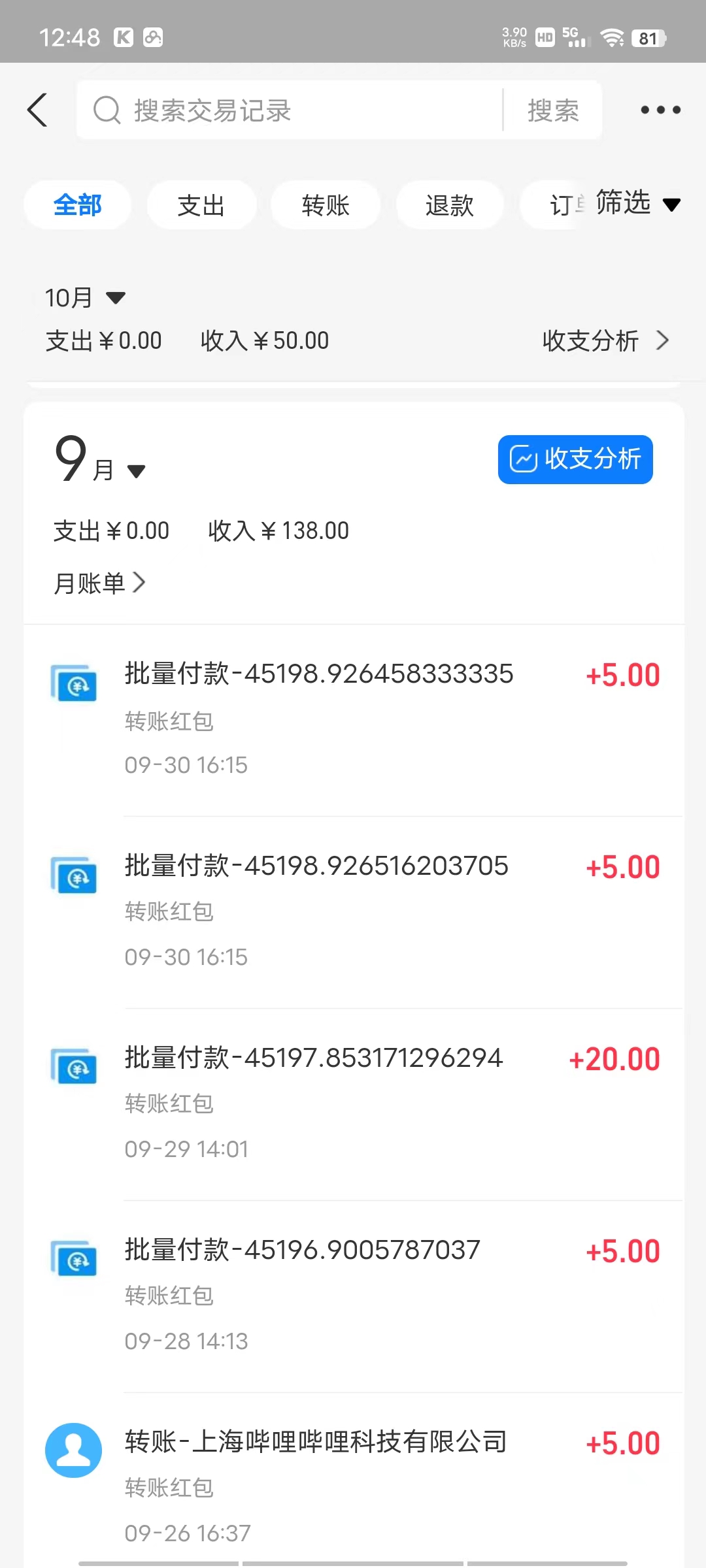Click the batch payment icon for the +20.00 entry
Viewport: 706px width, 1568px height.
[x=74, y=1068]
